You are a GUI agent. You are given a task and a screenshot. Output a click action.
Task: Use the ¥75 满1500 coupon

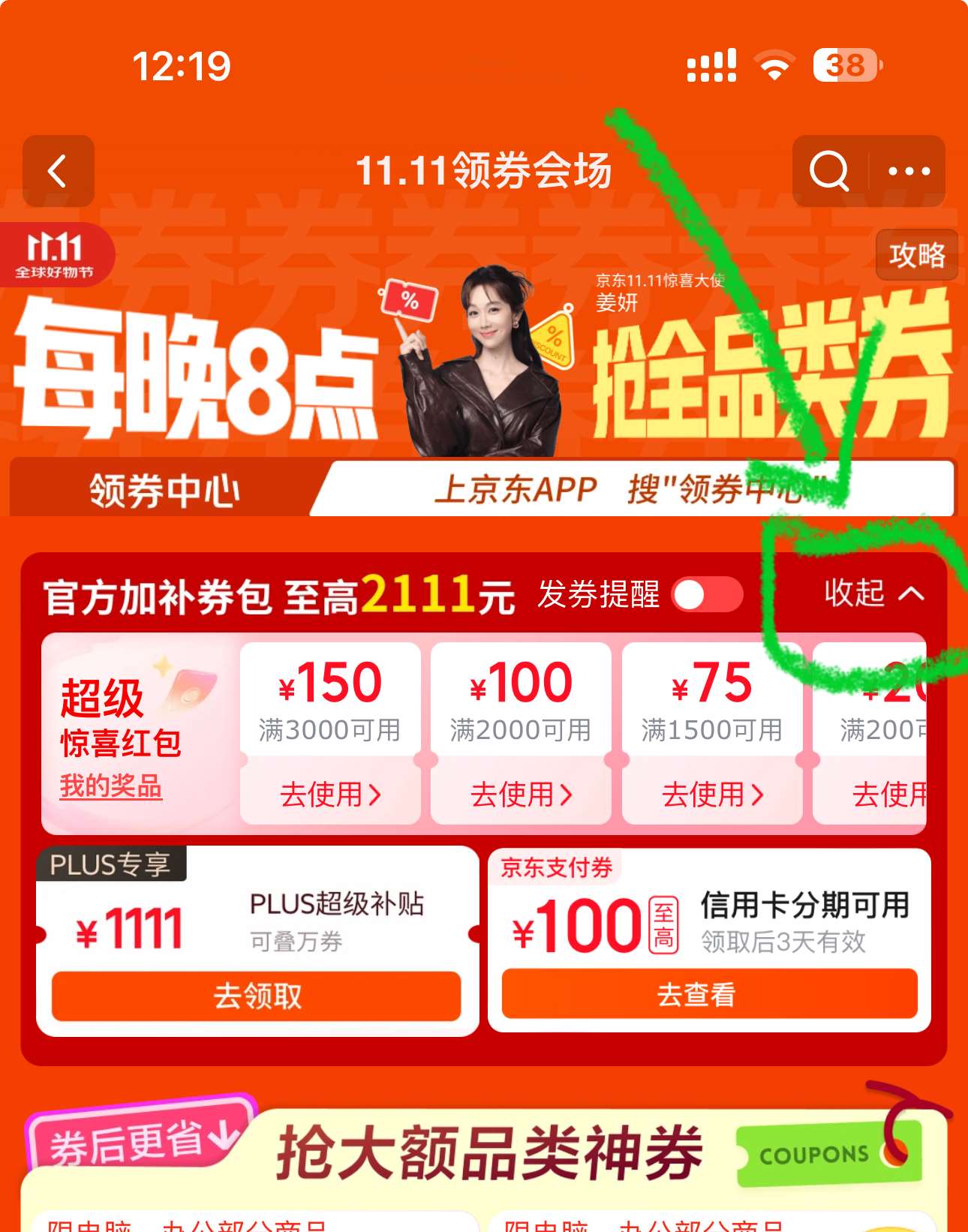(712, 794)
